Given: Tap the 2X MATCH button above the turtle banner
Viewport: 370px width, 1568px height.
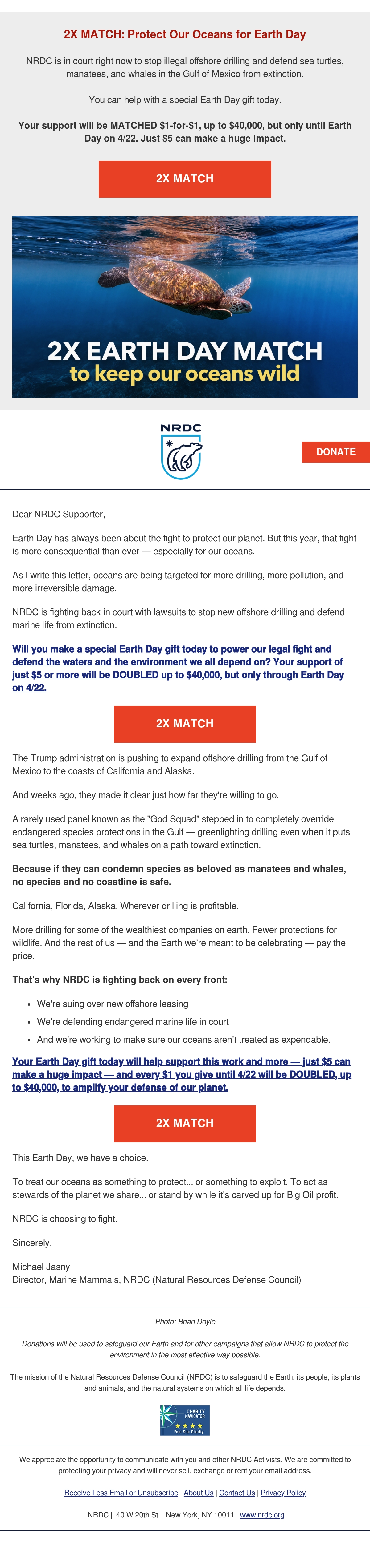Looking at the screenshot, I should [185, 179].
